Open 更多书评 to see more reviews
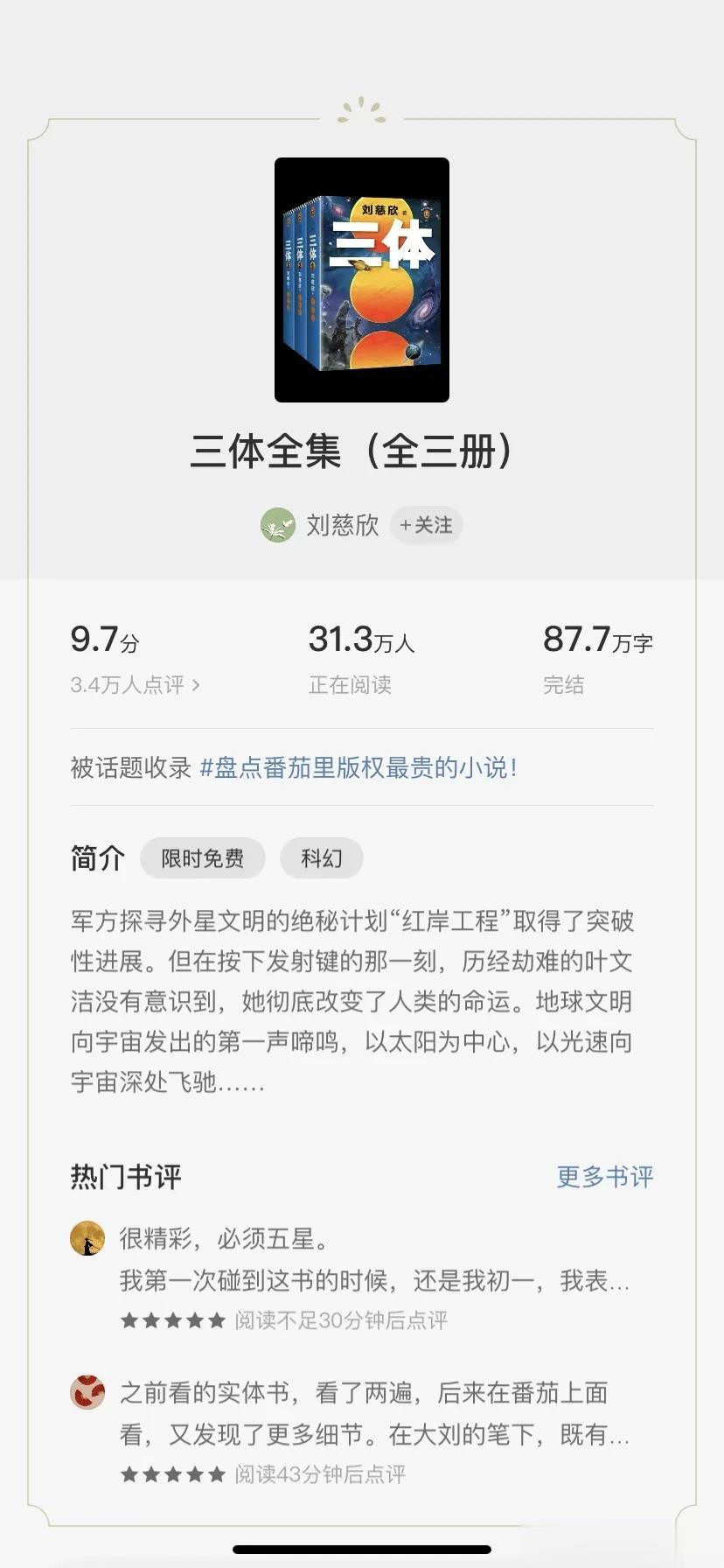Screen dimensions: 724x1568 pos(605,1177)
